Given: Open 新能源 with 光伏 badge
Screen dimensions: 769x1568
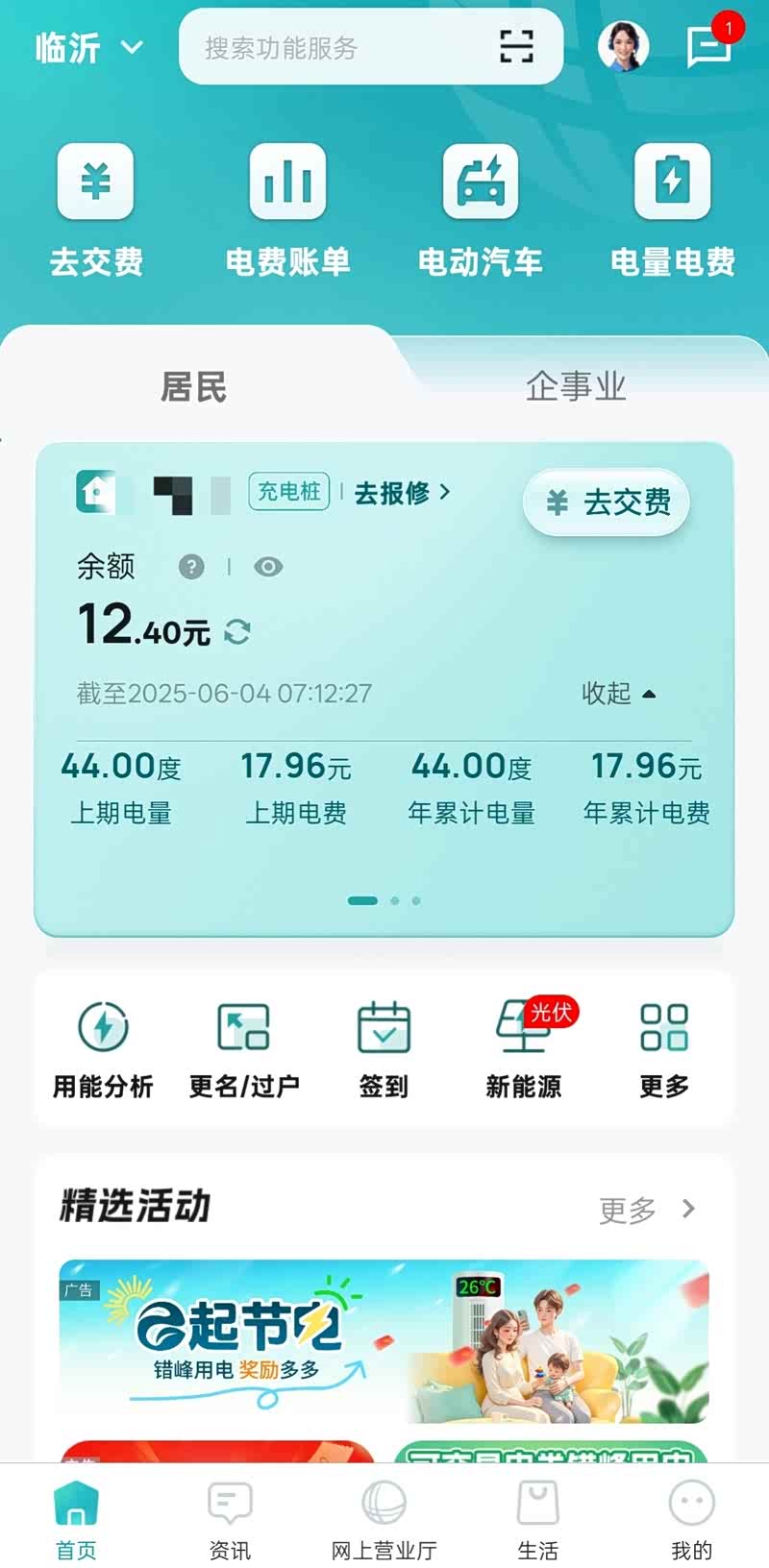Looking at the screenshot, I should point(524,1048).
